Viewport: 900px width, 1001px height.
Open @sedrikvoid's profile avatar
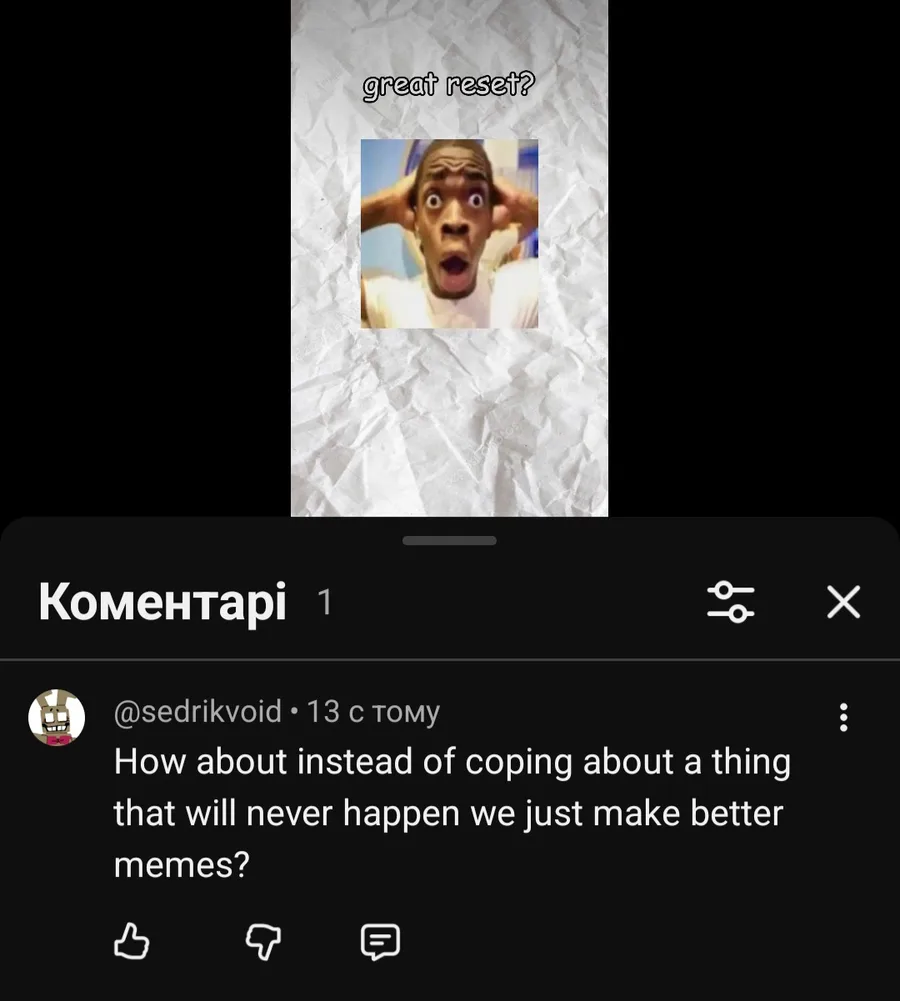56,718
